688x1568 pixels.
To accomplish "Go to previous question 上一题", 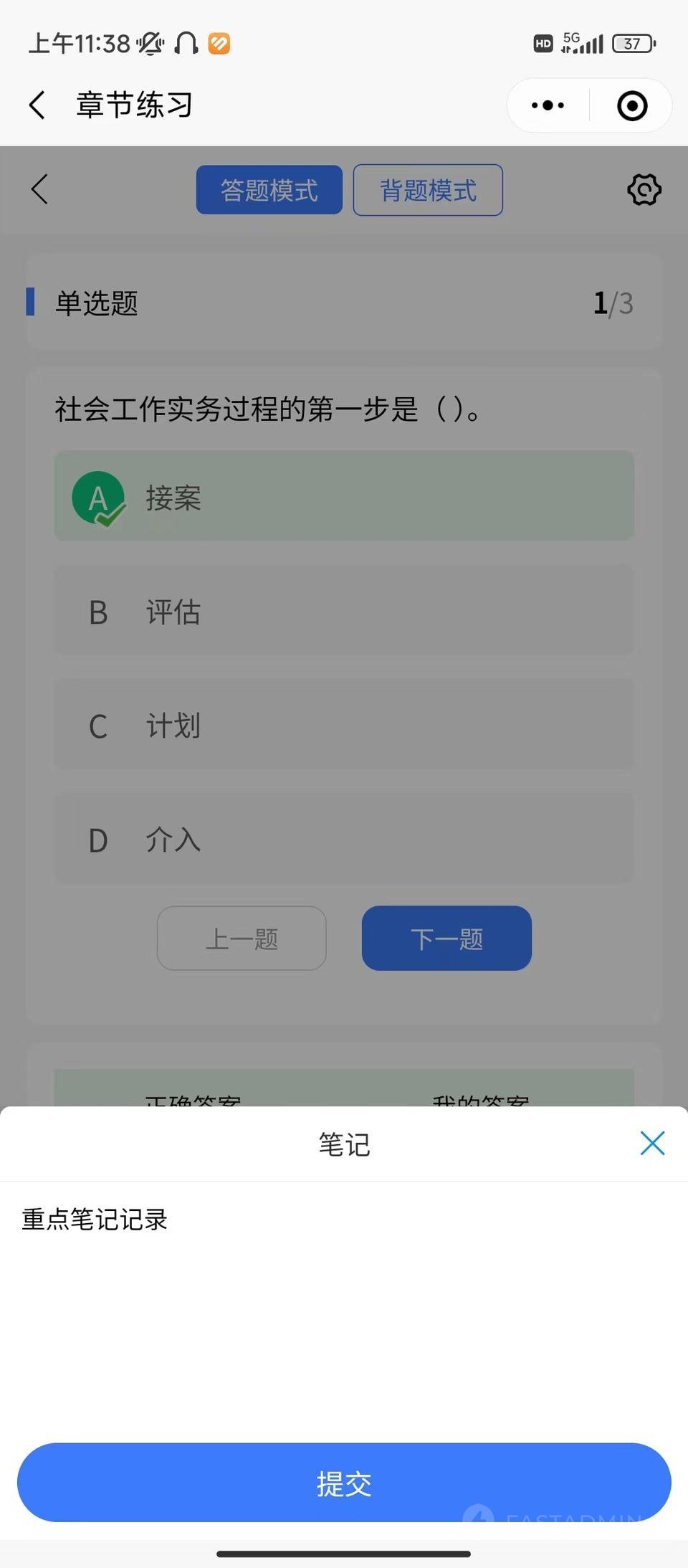I will tap(242, 938).
